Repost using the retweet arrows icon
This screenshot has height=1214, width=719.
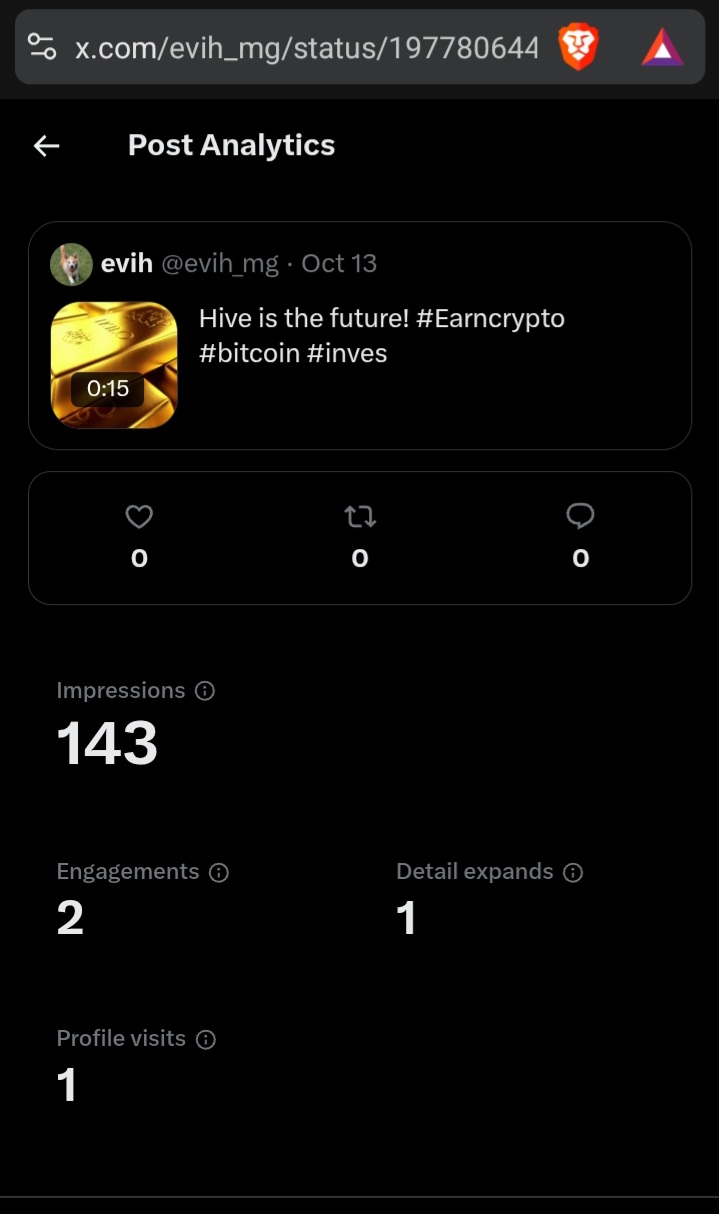click(x=360, y=517)
